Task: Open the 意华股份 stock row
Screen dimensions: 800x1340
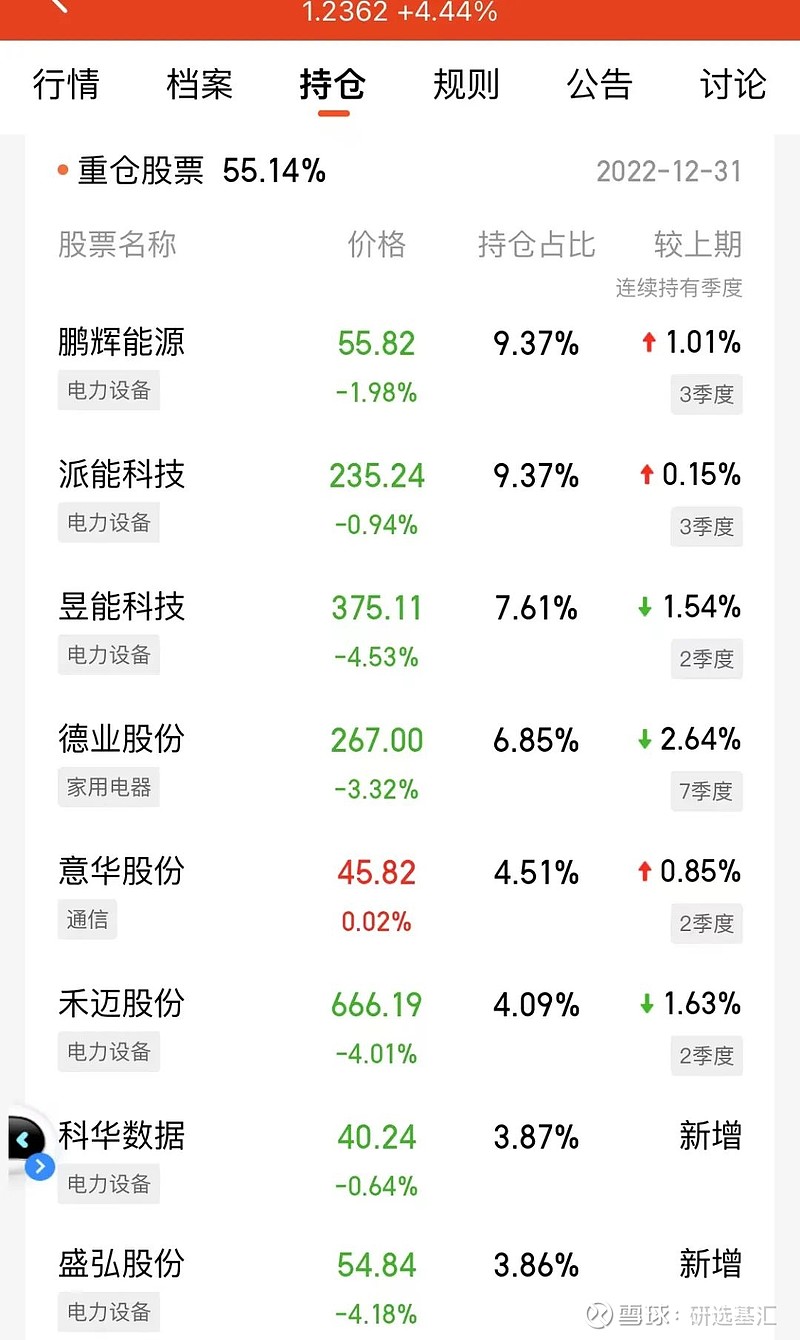Action: (x=400, y=894)
